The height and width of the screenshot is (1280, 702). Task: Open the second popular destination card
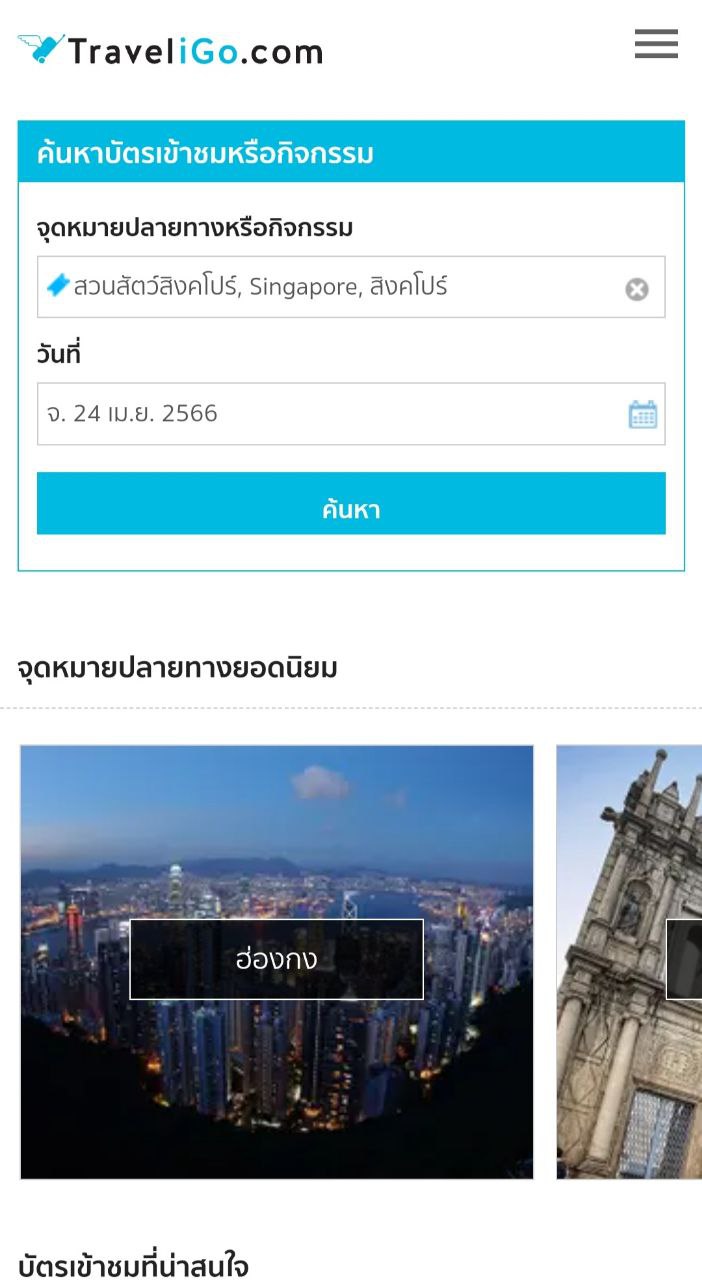(630, 960)
